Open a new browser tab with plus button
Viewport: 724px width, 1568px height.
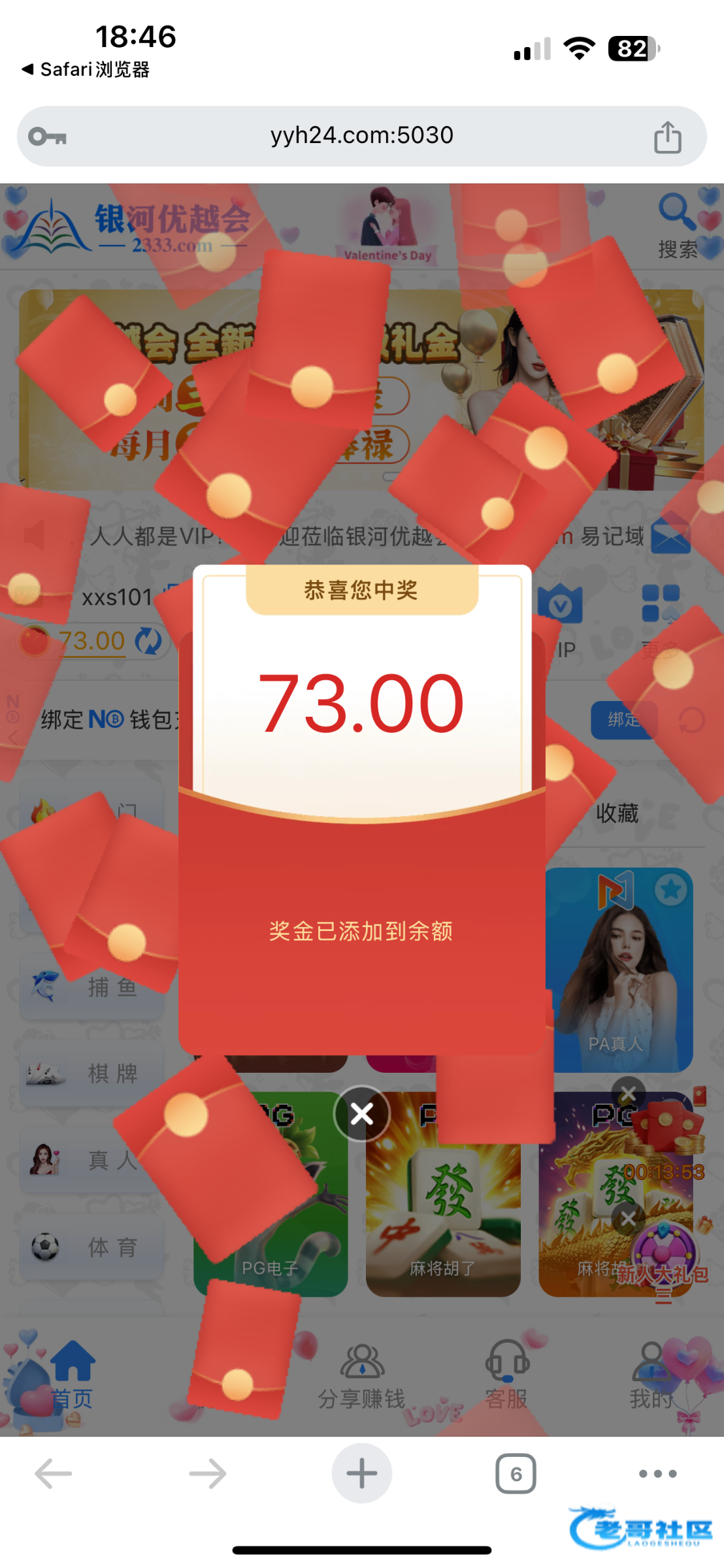[x=361, y=1473]
